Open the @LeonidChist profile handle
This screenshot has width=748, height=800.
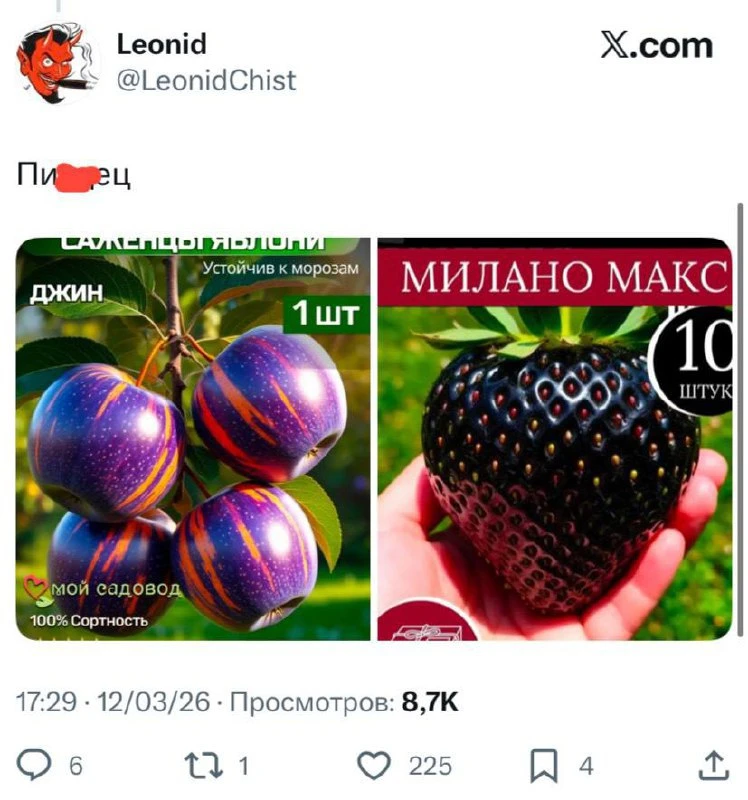pyautogui.click(x=206, y=80)
